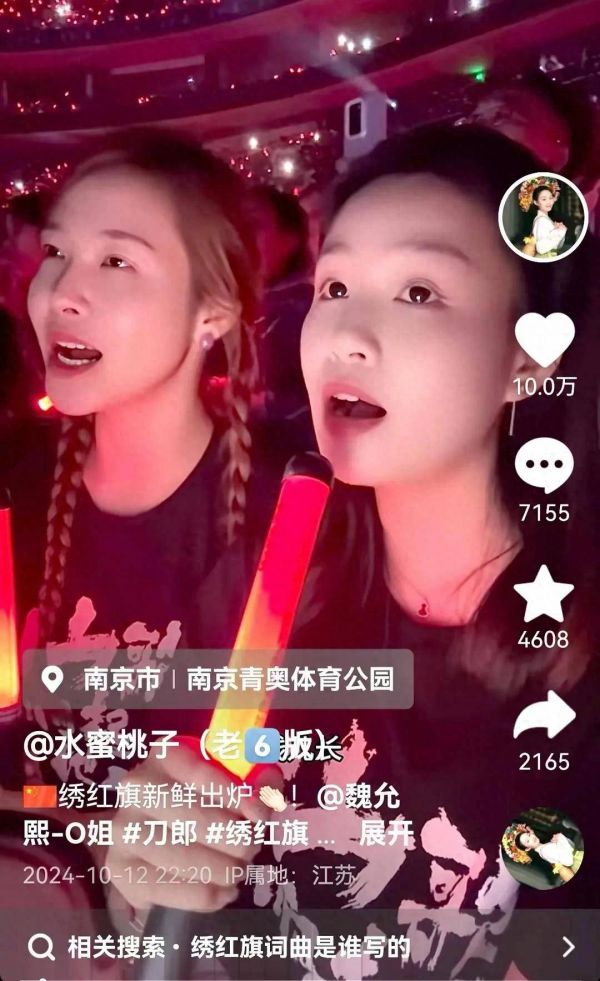The height and width of the screenshot is (981, 600).
Task: Share this video via arrow icon
Action: [544, 716]
